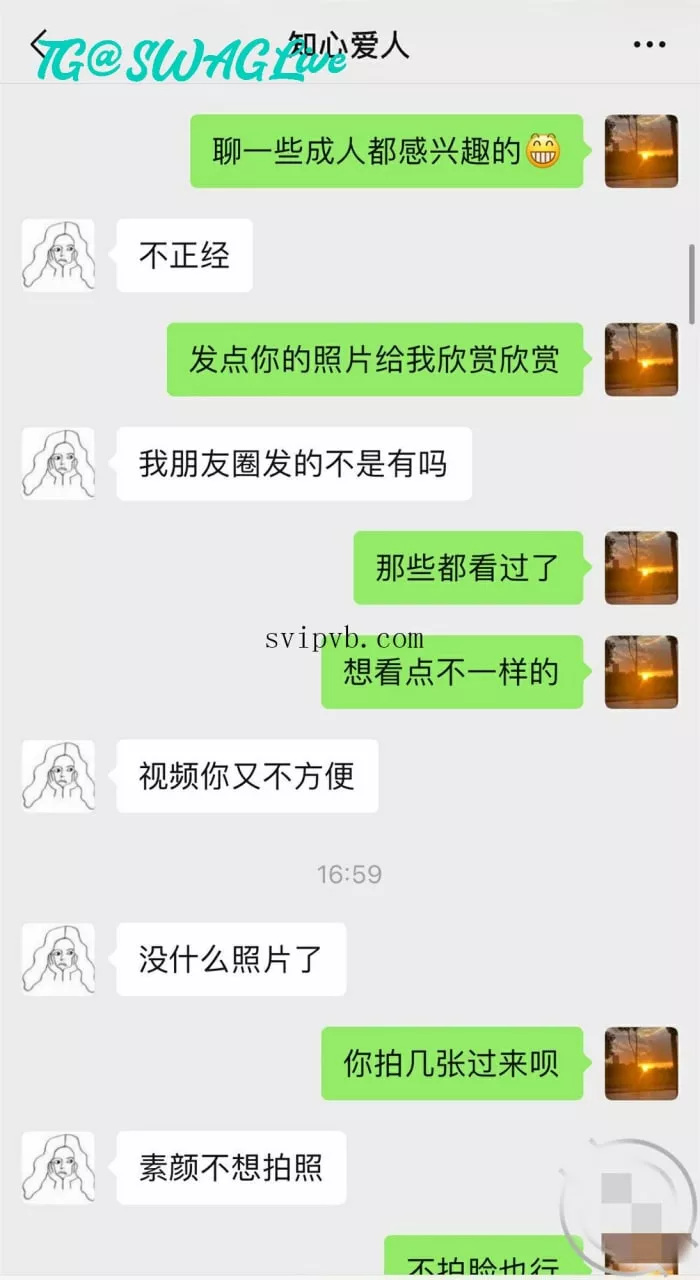This screenshot has width=700, height=1280.
Task: Go back from the chat
Action: click(40, 44)
